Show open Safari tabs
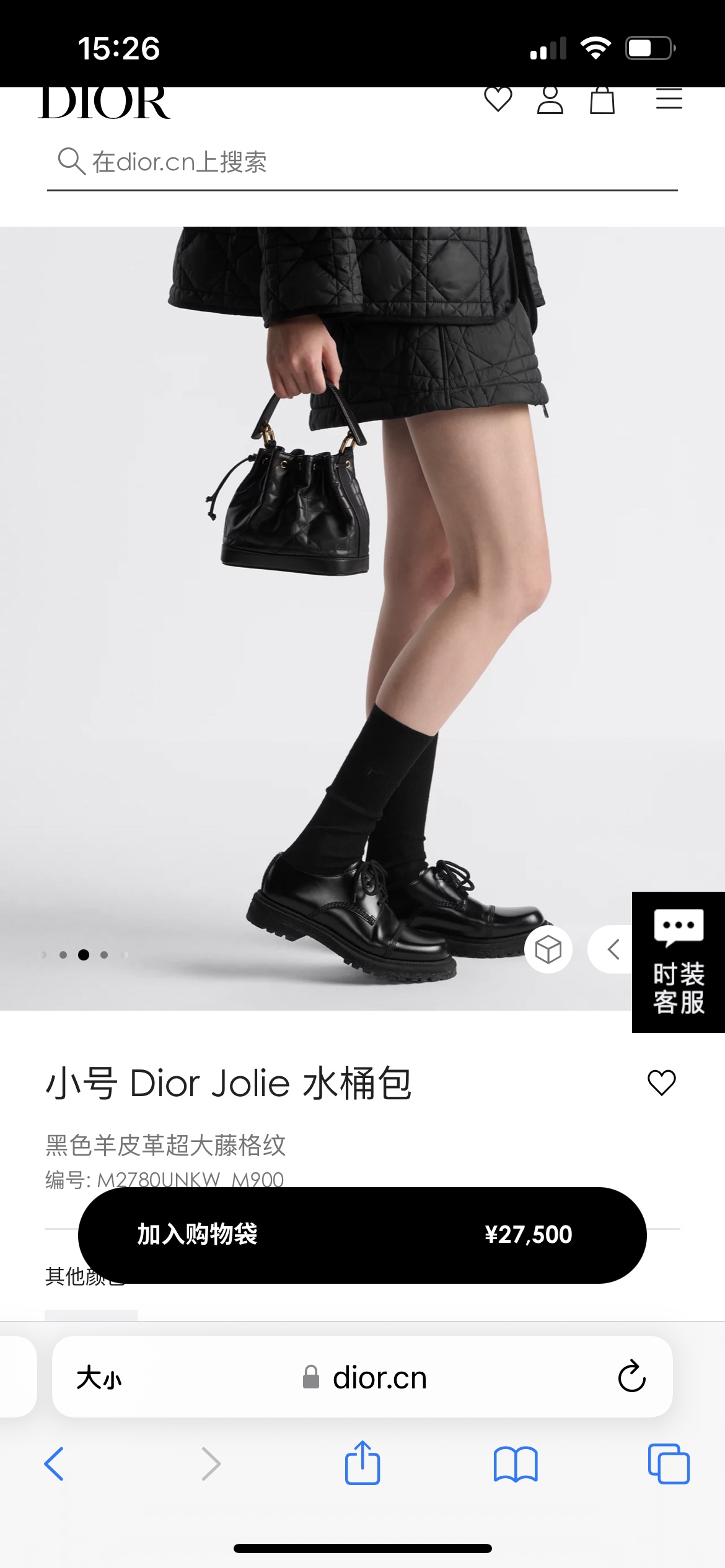Image resolution: width=725 pixels, height=1568 pixels. click(x=669, y=1464)
